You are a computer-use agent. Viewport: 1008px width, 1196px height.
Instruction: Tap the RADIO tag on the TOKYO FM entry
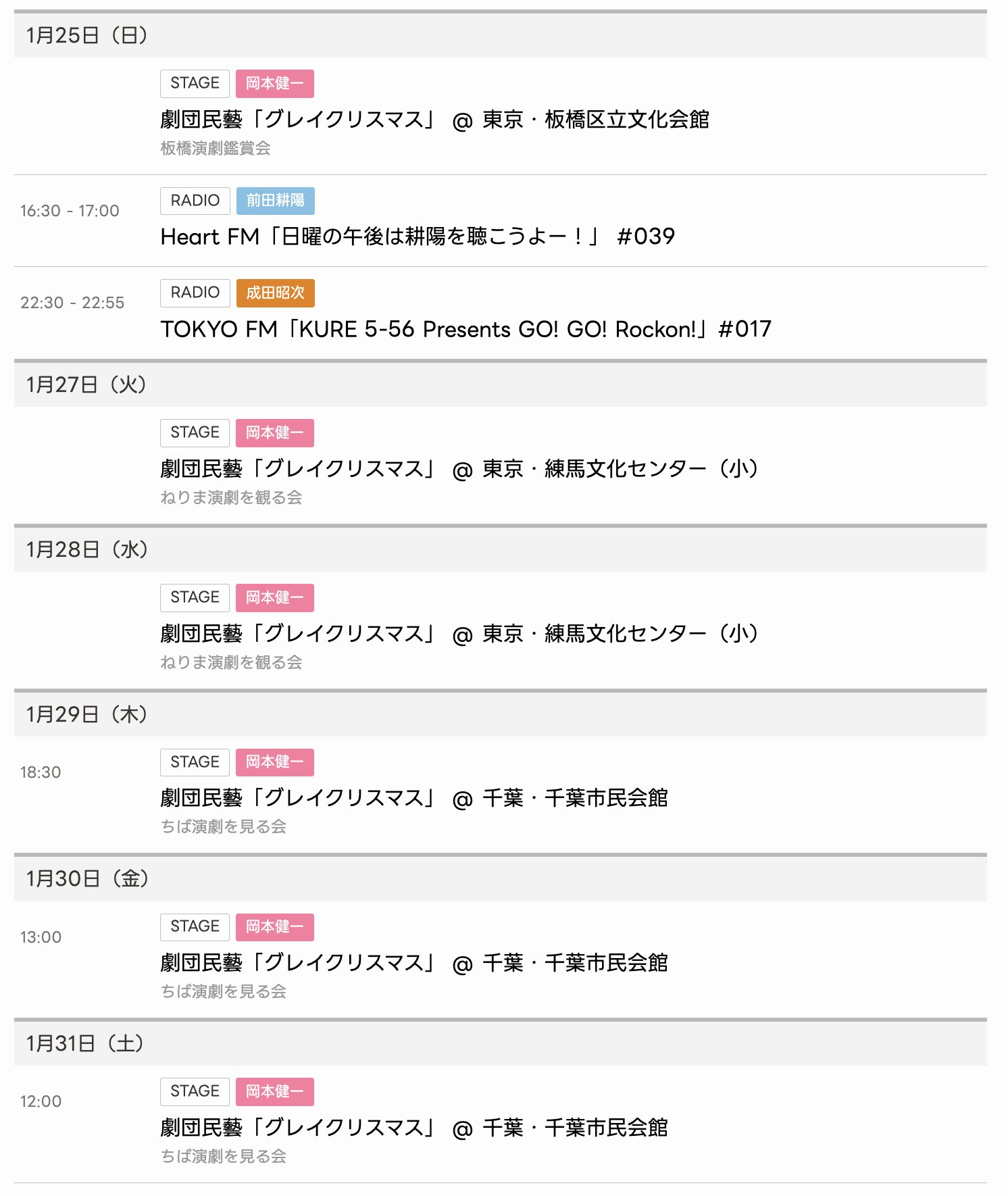point(195,293)
